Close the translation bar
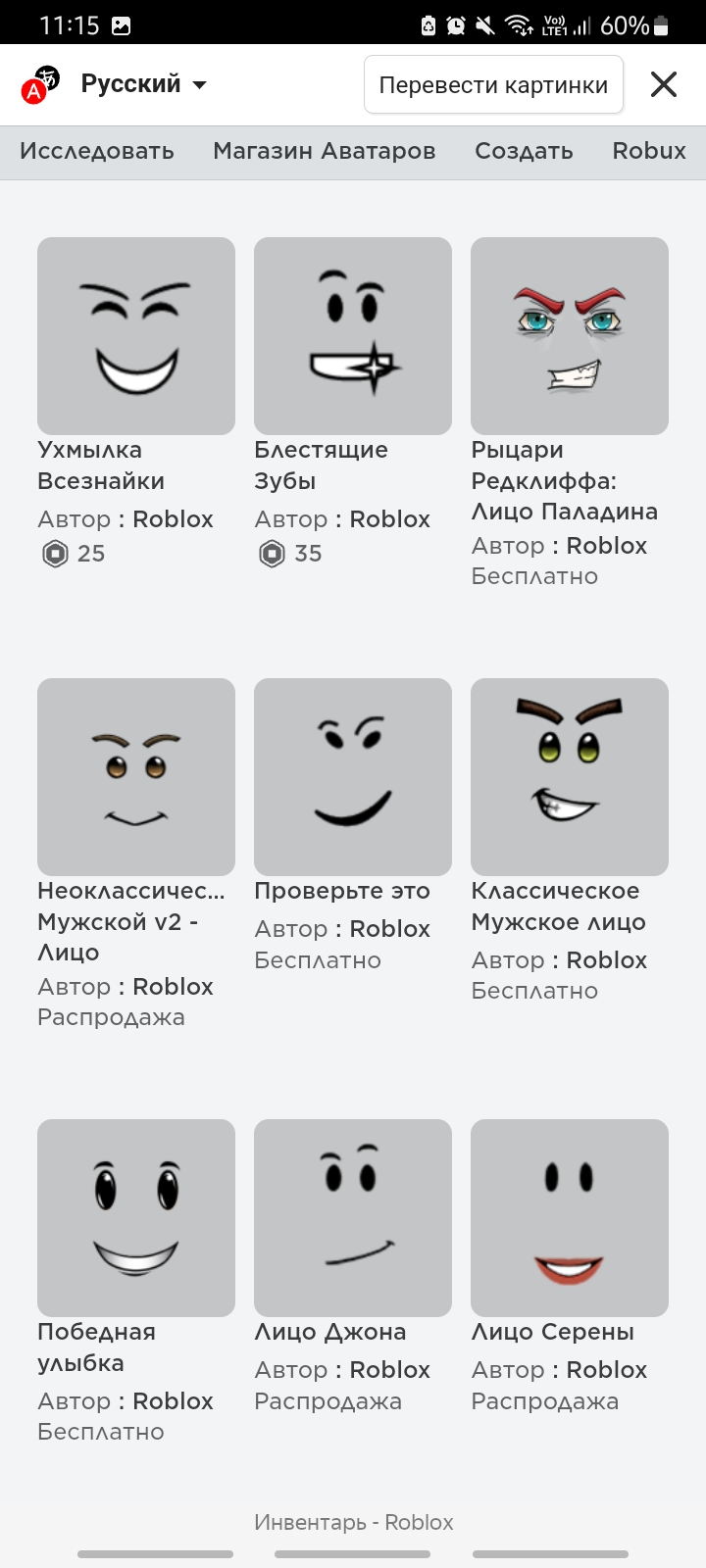 (x=664, y=85)
